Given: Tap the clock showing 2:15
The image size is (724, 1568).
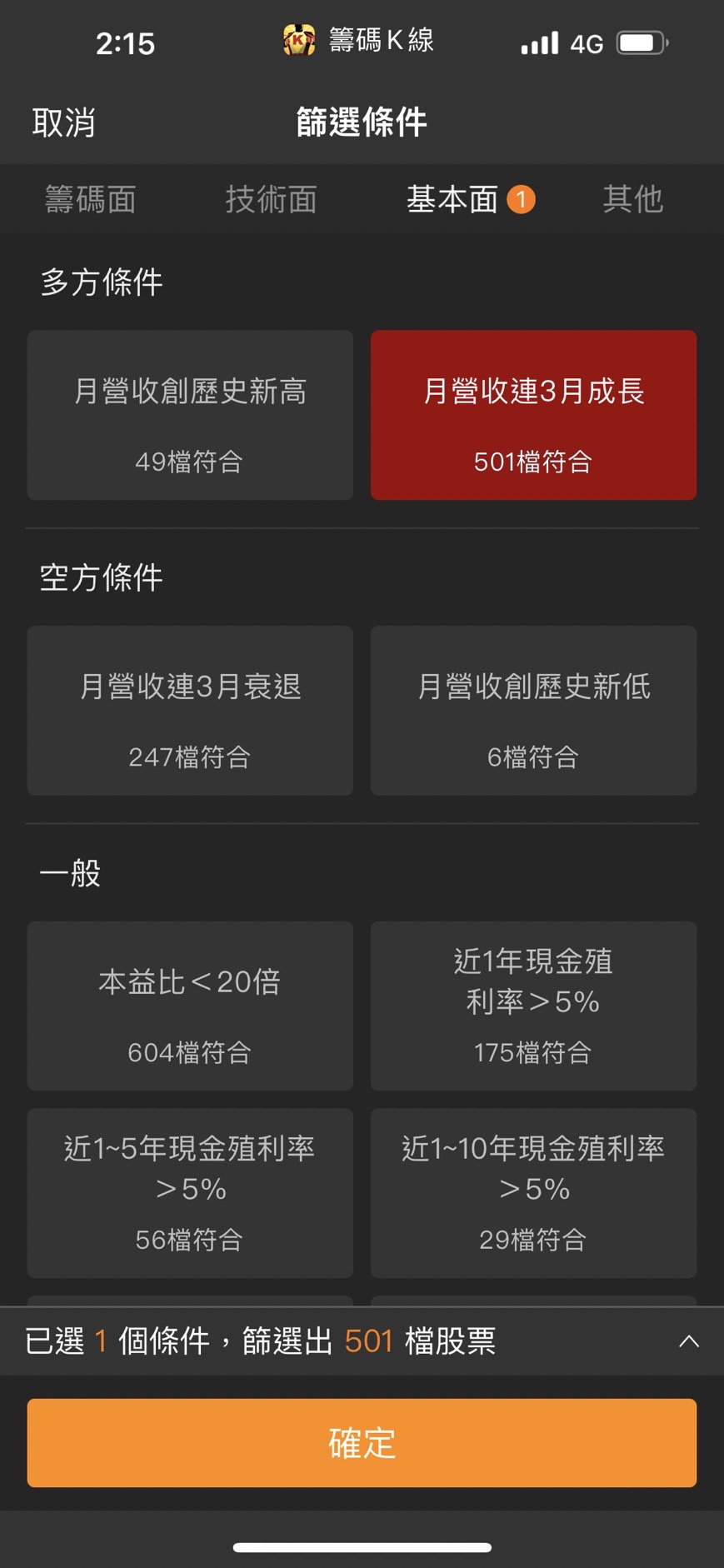Looking at the screenshot, I should [x=125, y=42].
